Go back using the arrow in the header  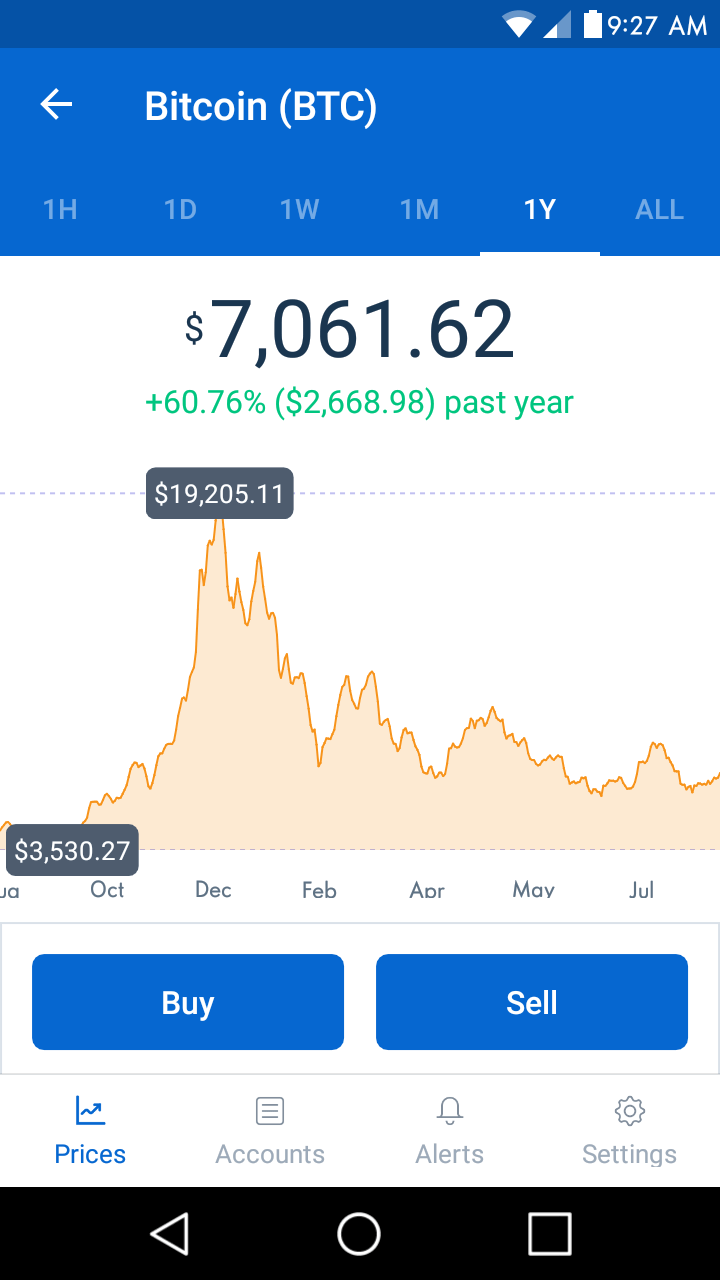(x=56, y=105)
